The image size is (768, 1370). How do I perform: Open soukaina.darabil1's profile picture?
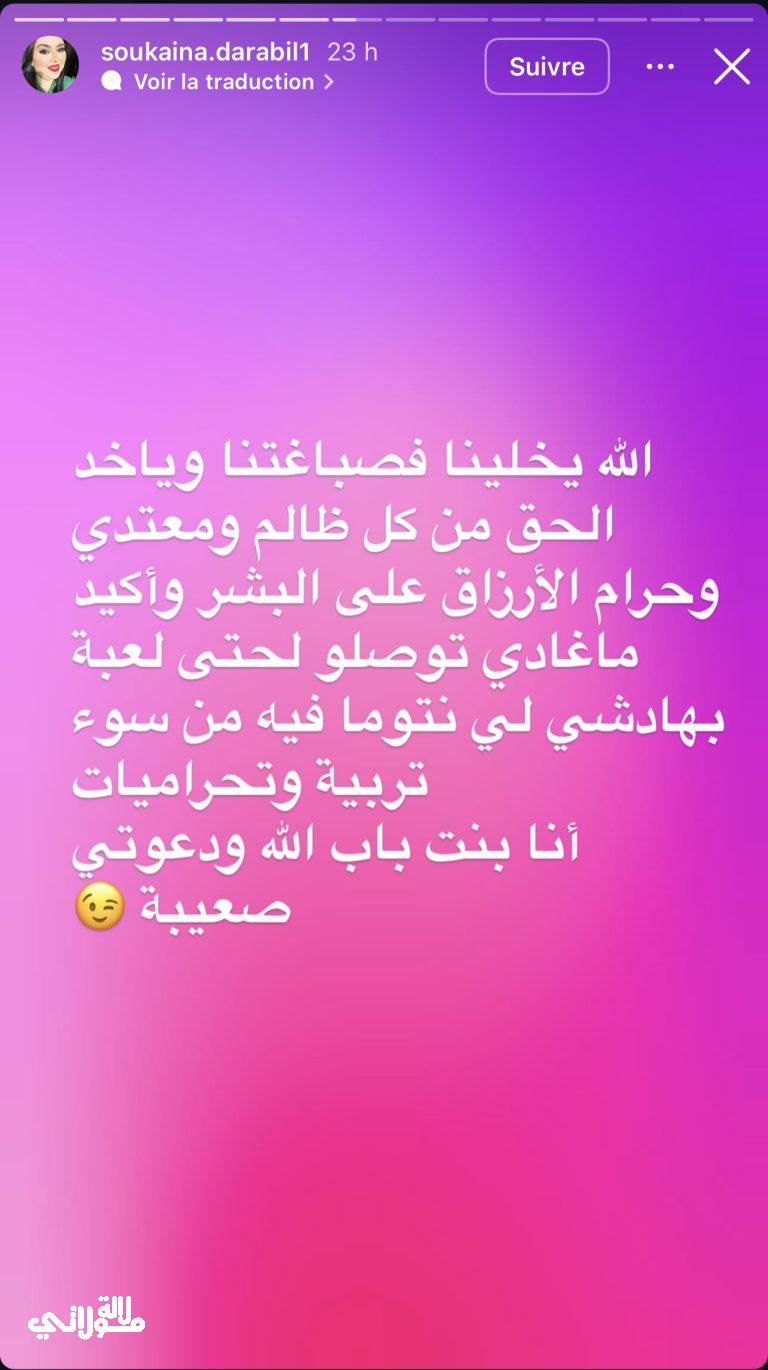50,66
